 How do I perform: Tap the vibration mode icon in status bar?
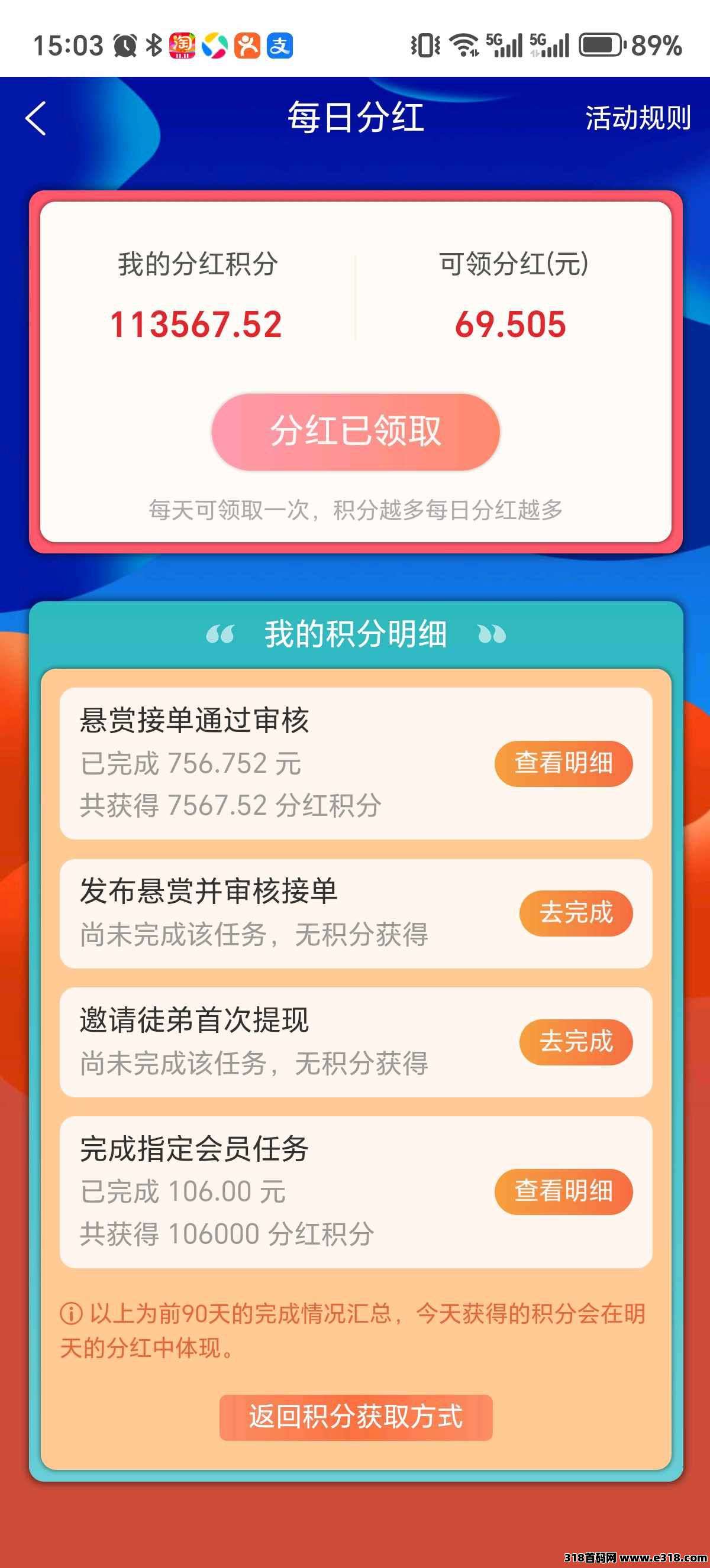pos(426,44)
